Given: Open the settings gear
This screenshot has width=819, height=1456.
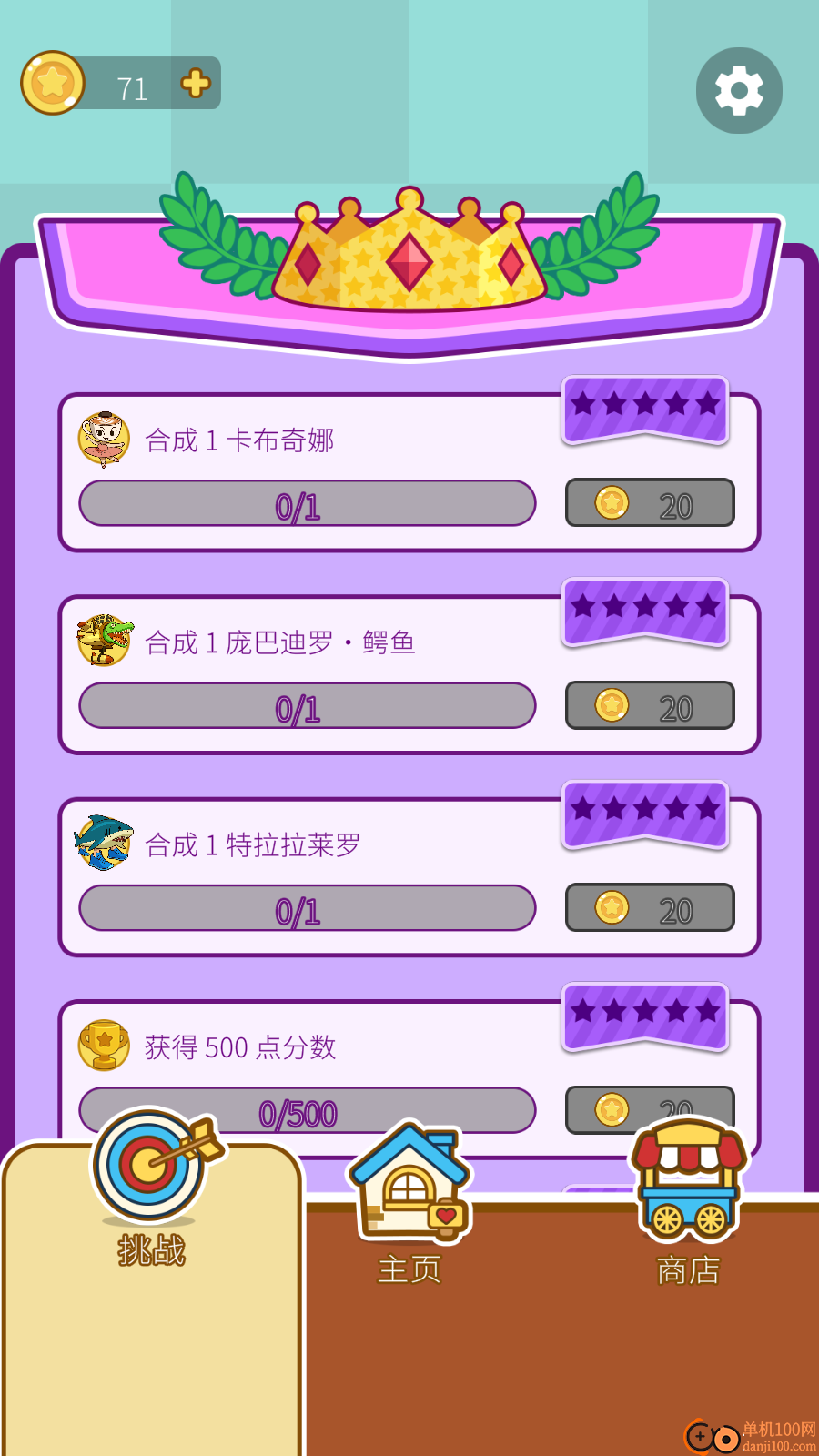Looking at the screenshot, I should [739, 90].
